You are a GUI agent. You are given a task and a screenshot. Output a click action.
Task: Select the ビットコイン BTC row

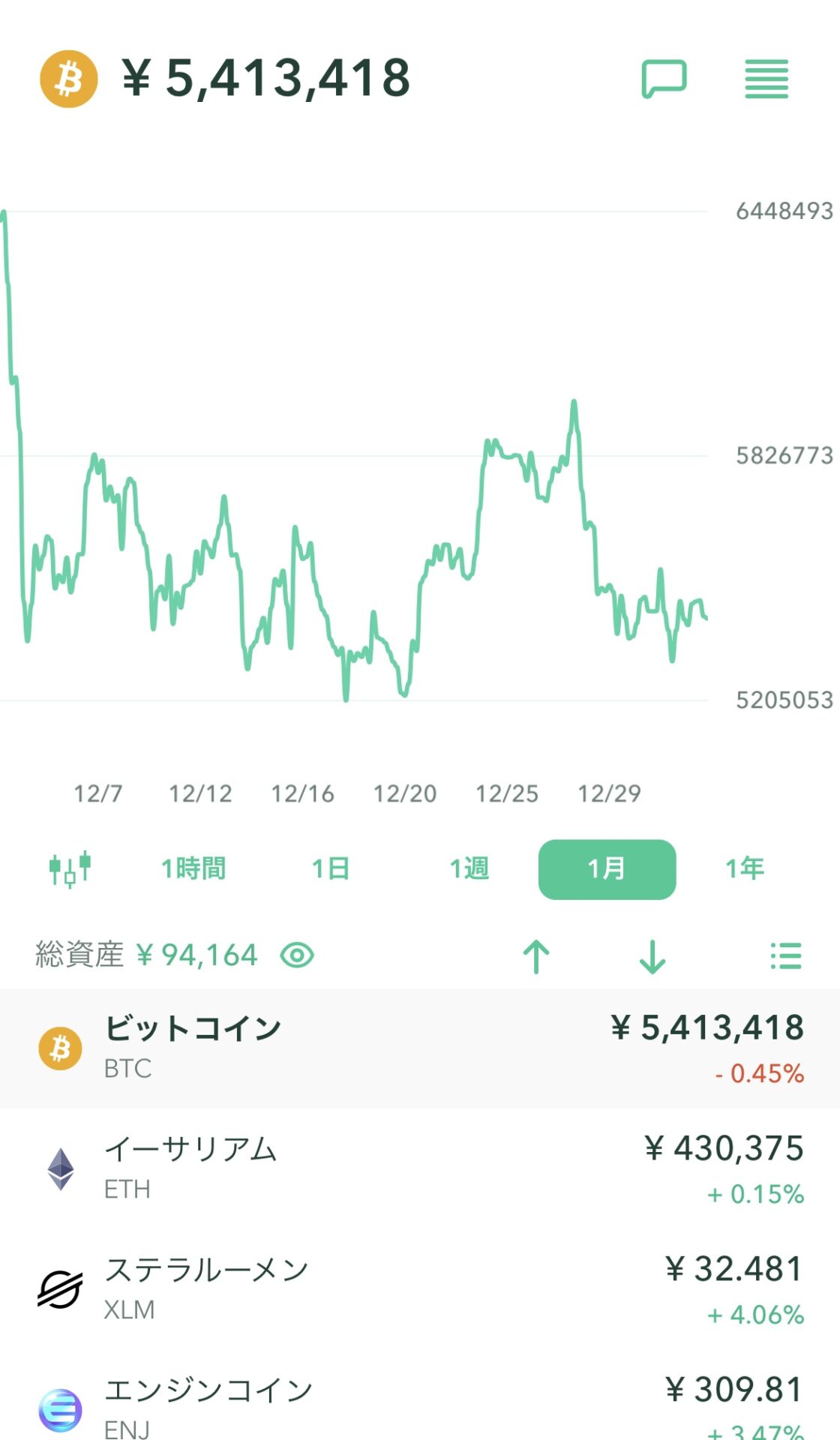(420, 1048)
